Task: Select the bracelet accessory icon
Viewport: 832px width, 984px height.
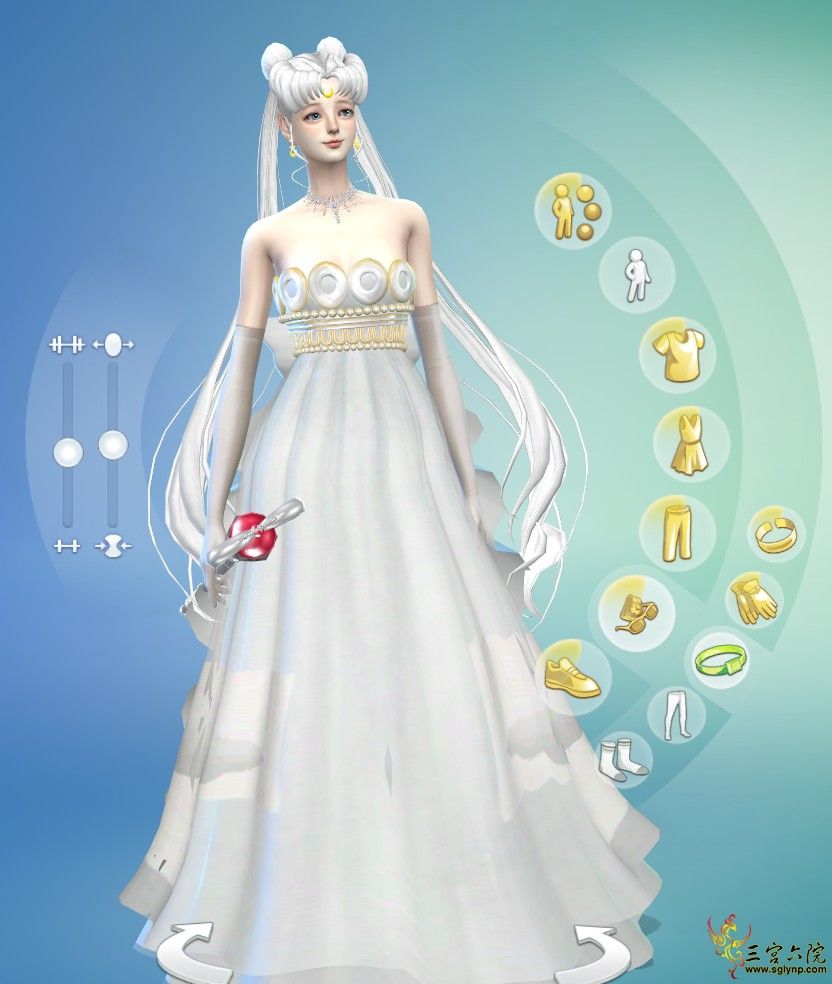Action: (x=779, y=534)
